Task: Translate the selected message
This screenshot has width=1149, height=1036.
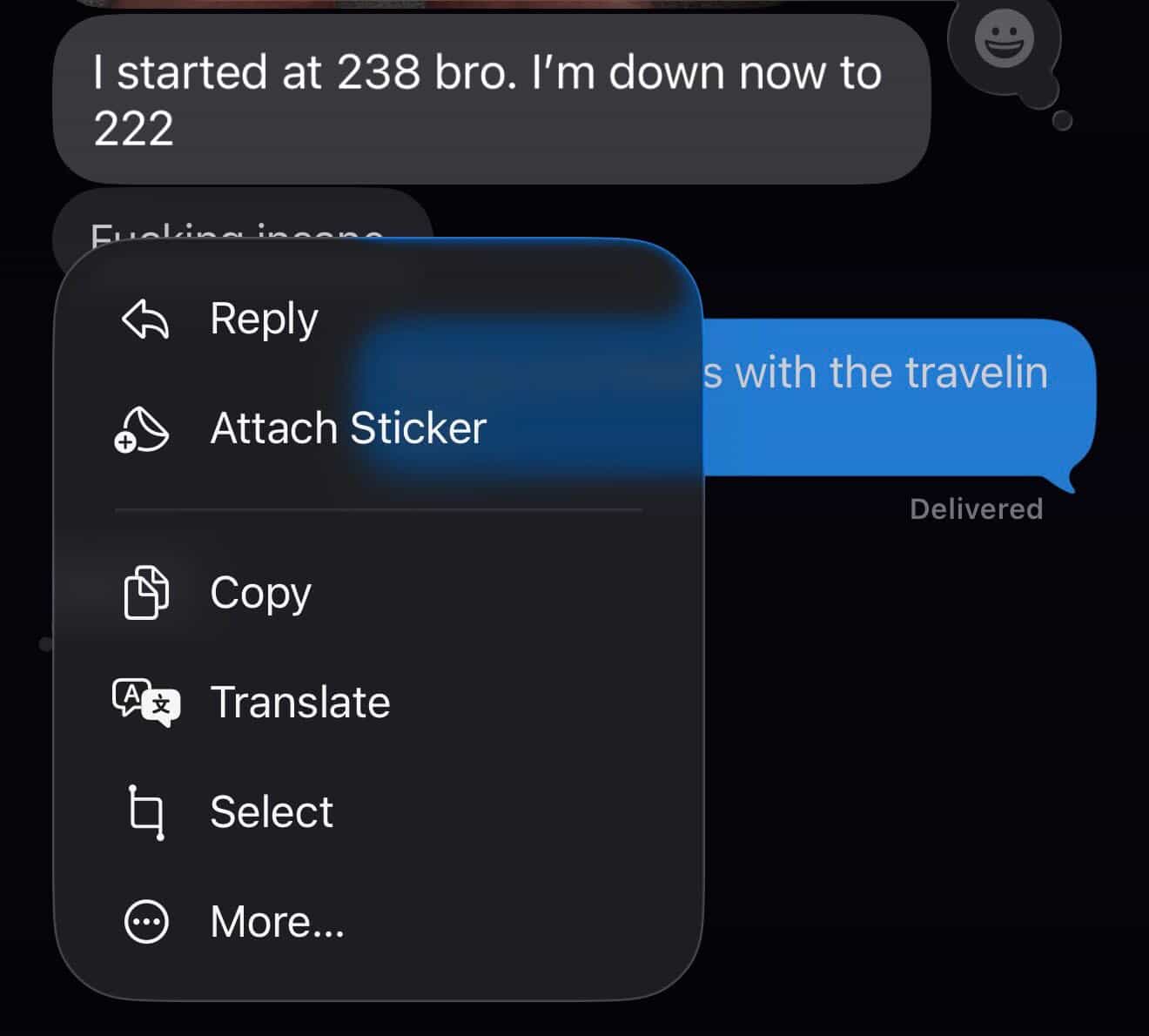Action: pos(299,703)
